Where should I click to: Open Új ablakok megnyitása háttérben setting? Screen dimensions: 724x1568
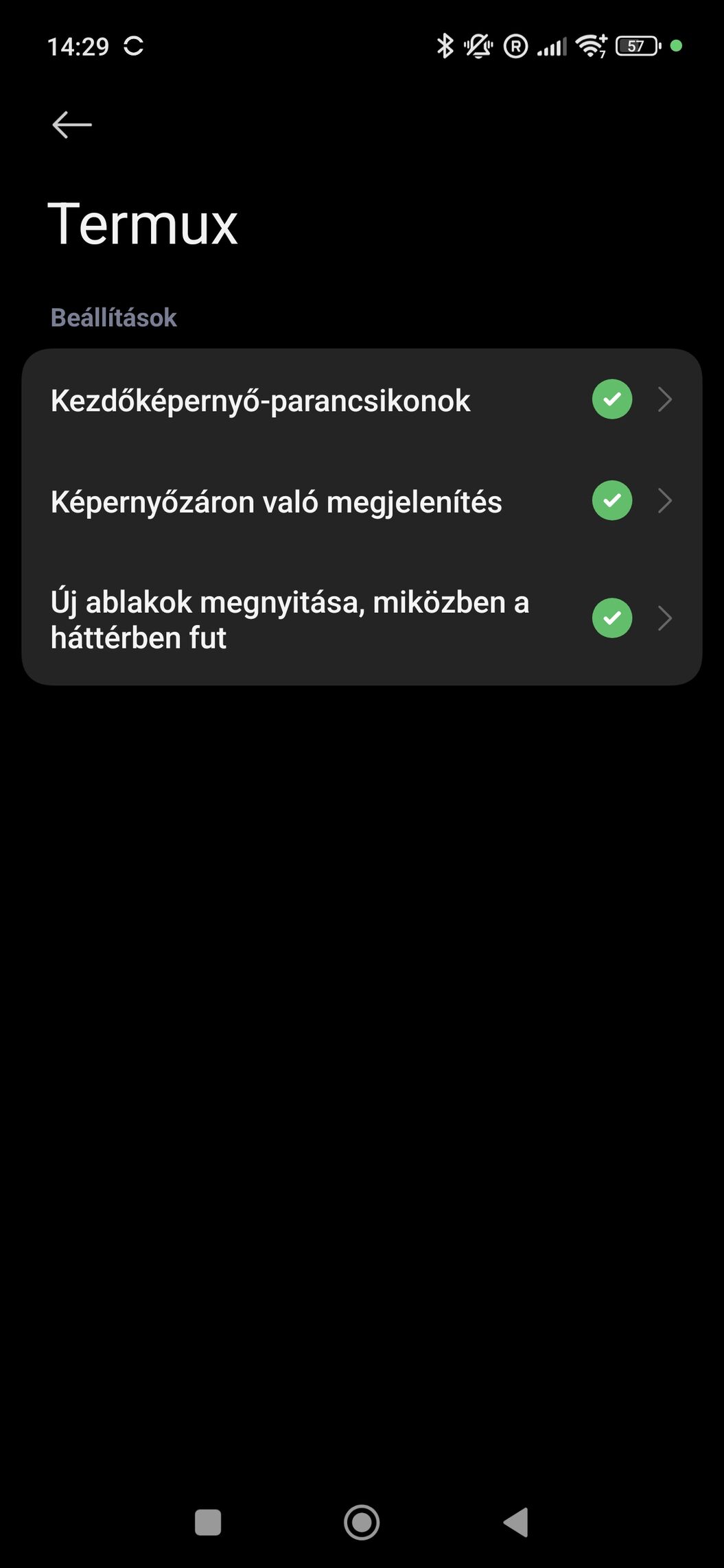361,619
